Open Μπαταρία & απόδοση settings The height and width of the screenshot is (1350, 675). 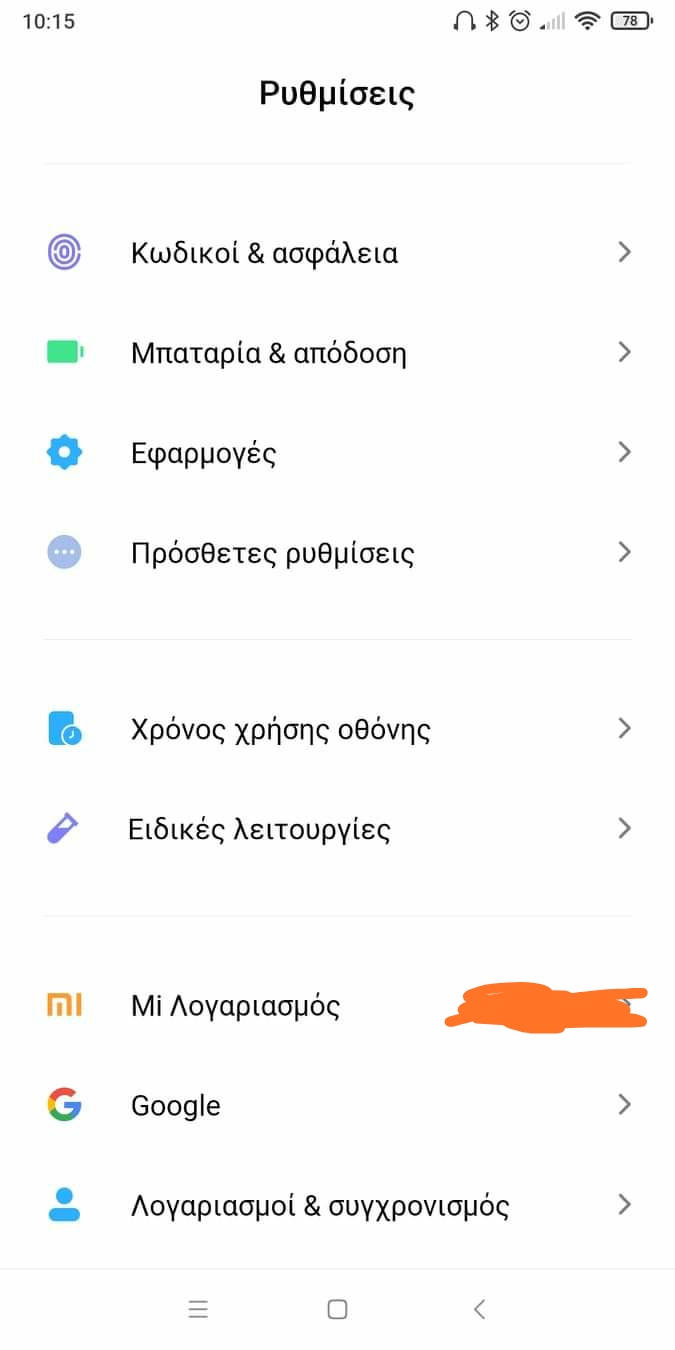click(x=268, y=353)
